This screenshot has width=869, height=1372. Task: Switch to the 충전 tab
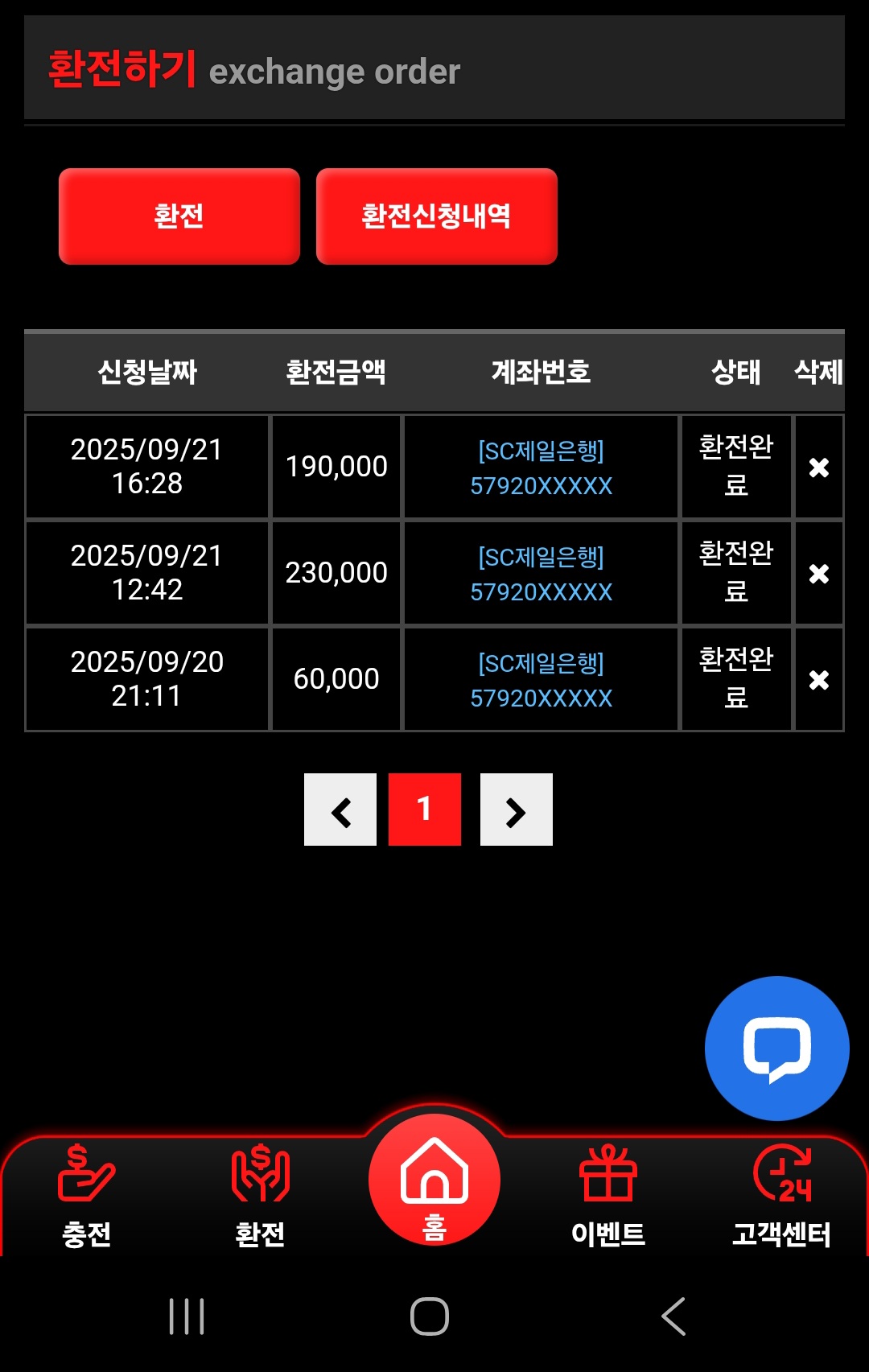[87, 1195]
